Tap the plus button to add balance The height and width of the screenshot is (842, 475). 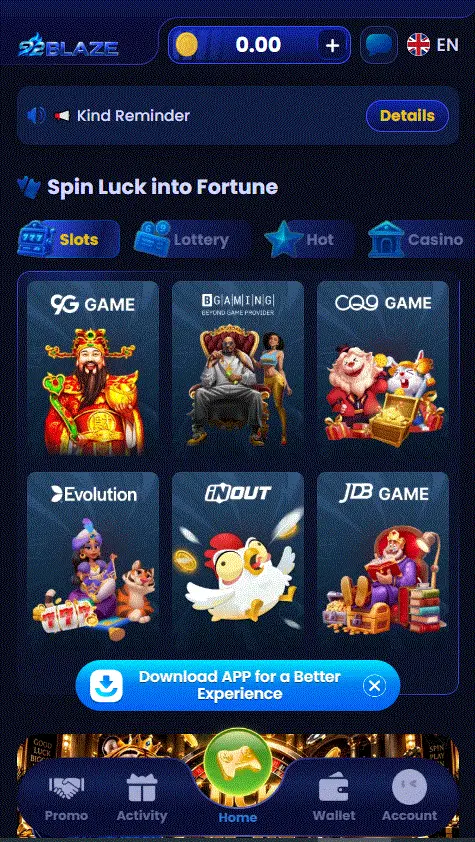click(x=332, y=45)
